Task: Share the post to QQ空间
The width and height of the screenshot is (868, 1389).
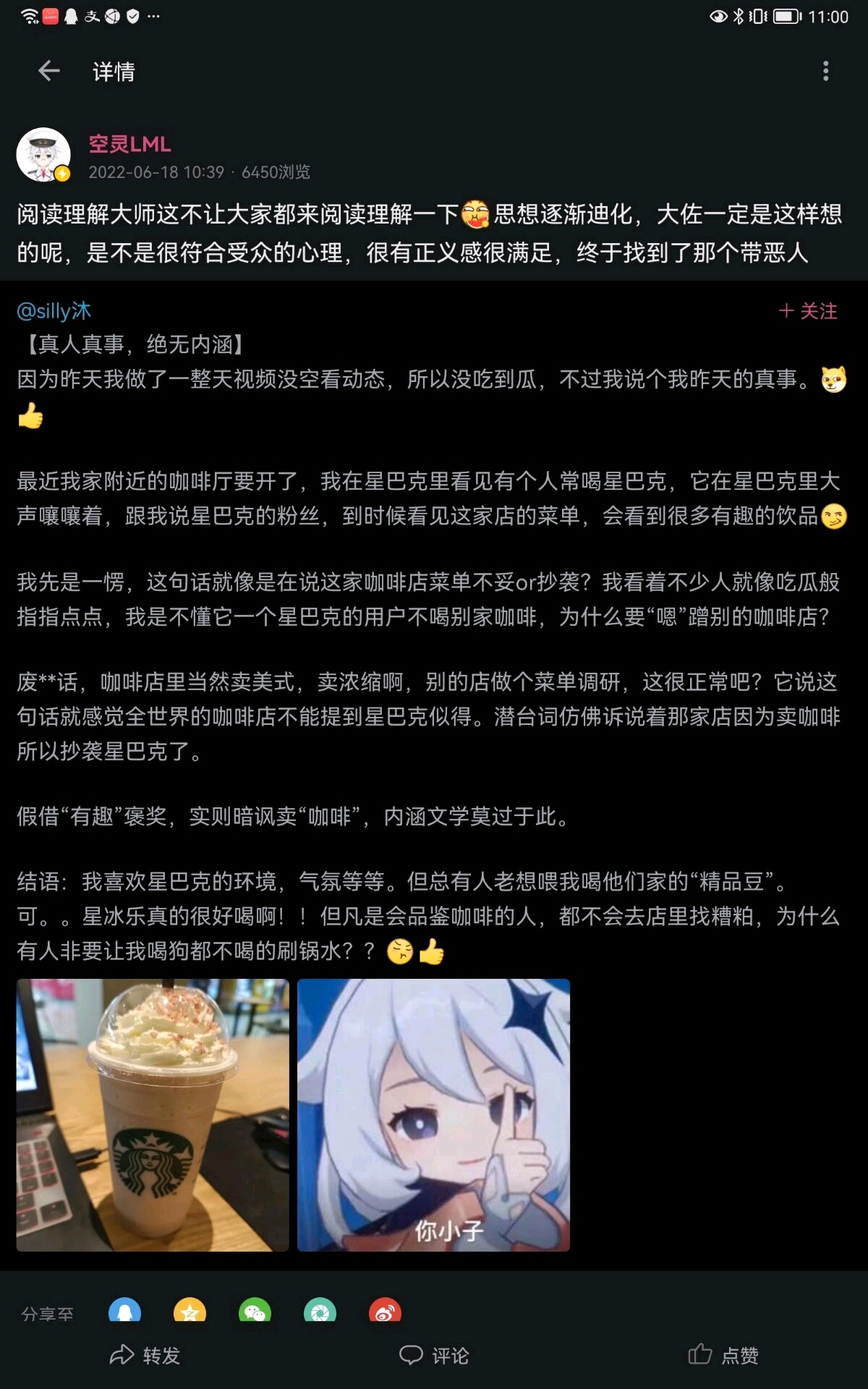Action: 190,1312
